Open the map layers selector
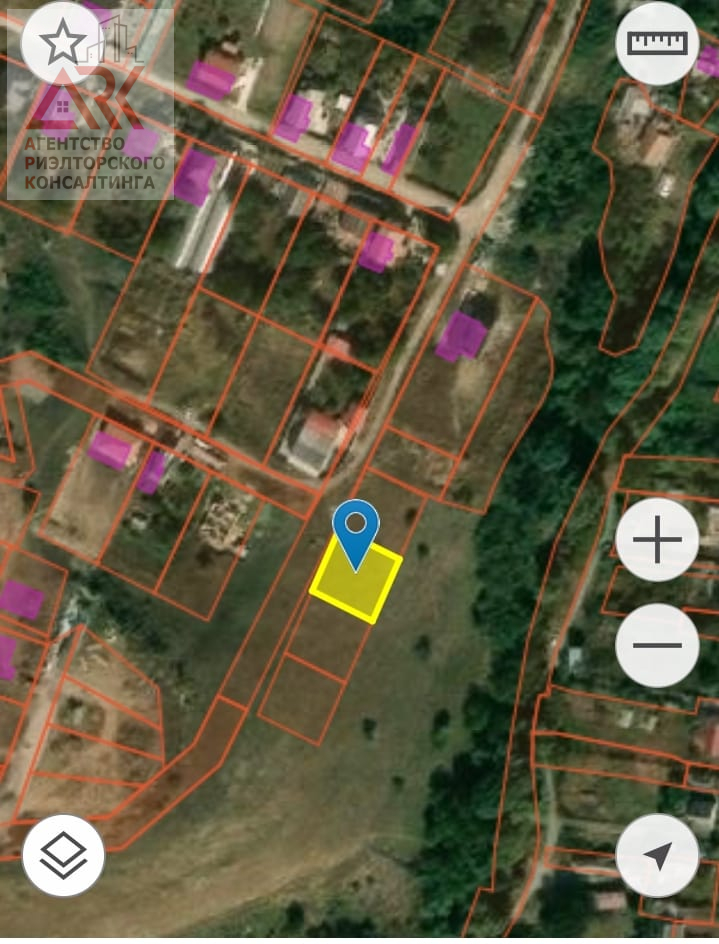 63,855
